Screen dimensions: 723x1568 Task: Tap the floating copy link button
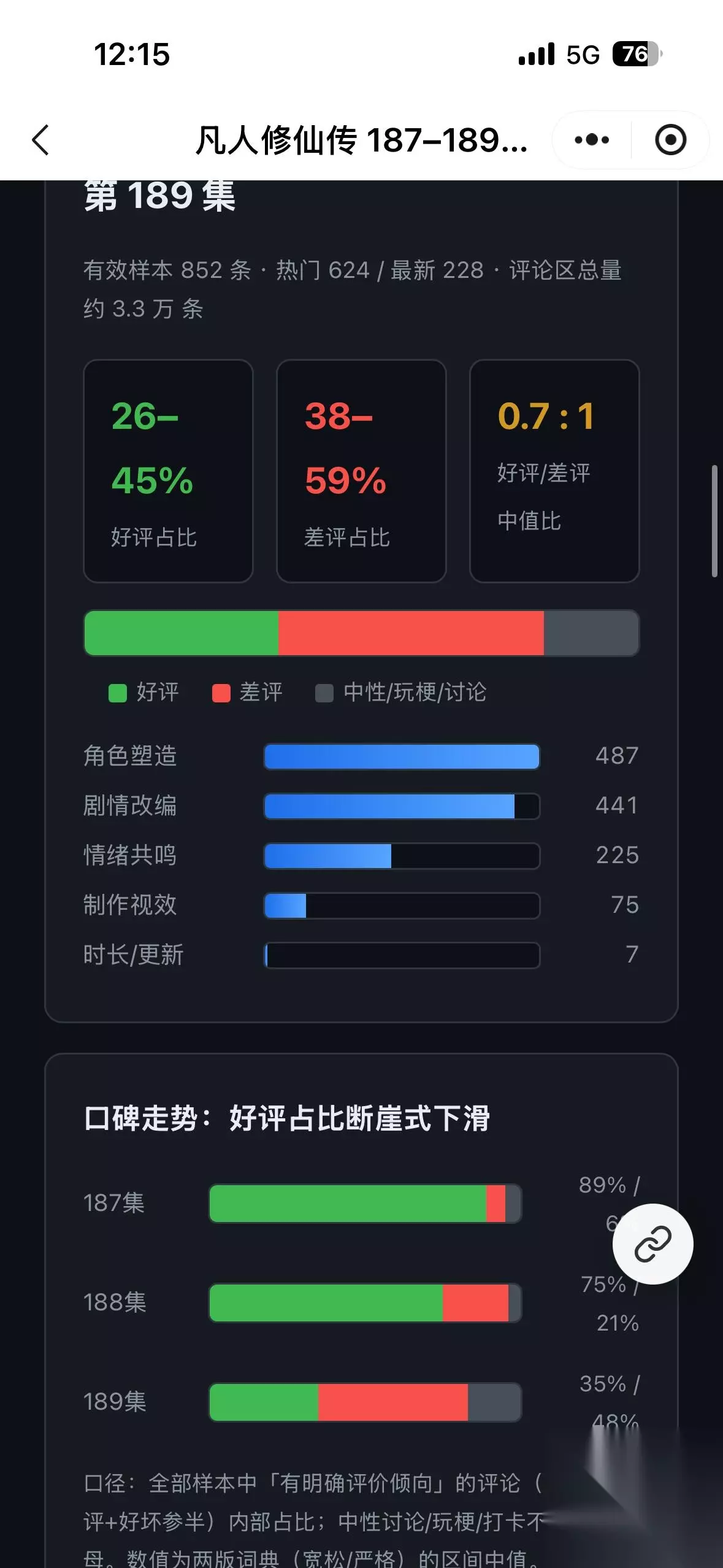[652, 1243]
